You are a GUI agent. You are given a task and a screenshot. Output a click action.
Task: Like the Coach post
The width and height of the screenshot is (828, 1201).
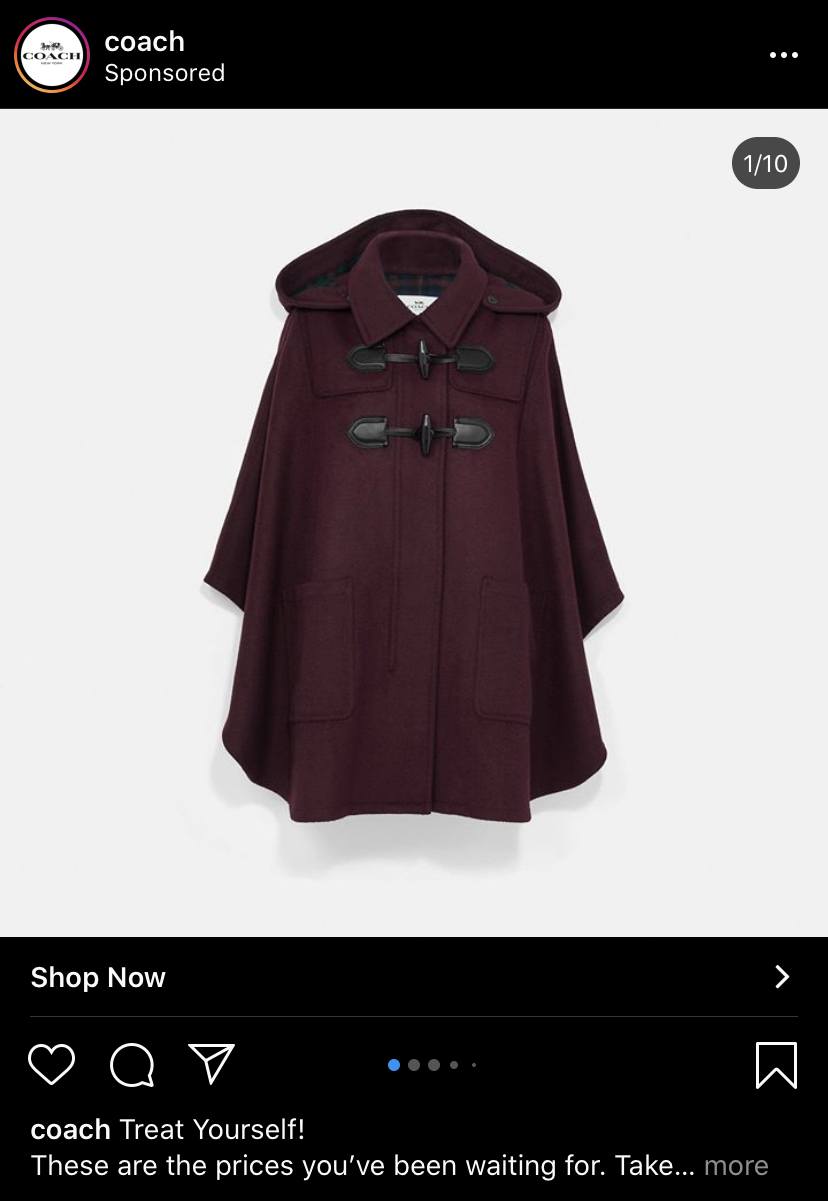[51, 1064]
